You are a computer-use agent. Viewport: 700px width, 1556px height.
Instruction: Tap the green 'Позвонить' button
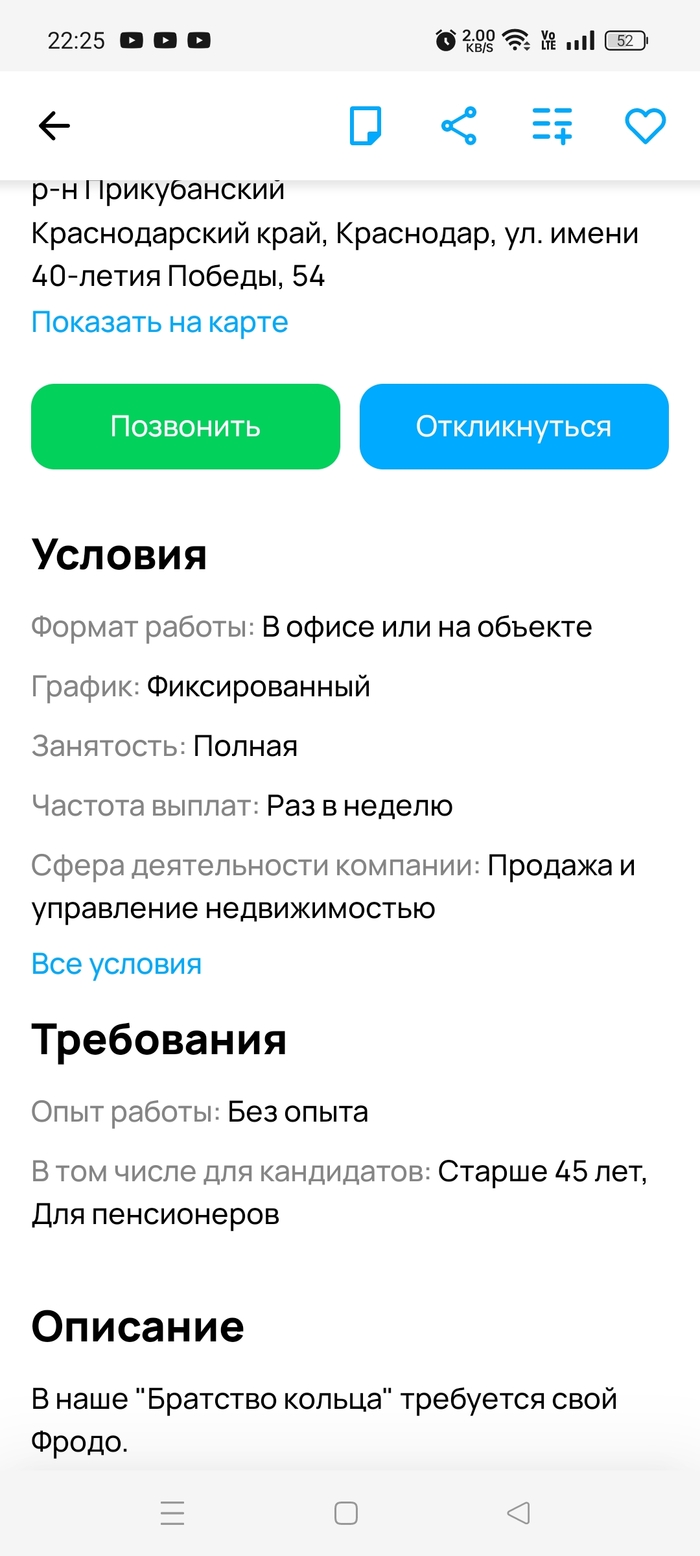pyautogui.click(x=186, y=427)
